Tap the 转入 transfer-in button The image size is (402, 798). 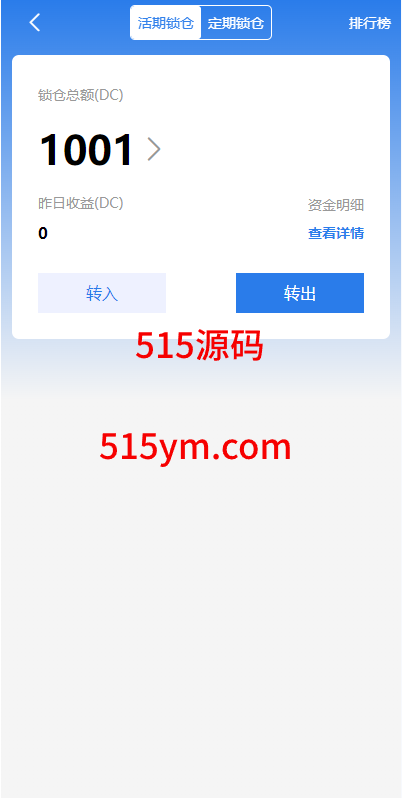(102, 293)
